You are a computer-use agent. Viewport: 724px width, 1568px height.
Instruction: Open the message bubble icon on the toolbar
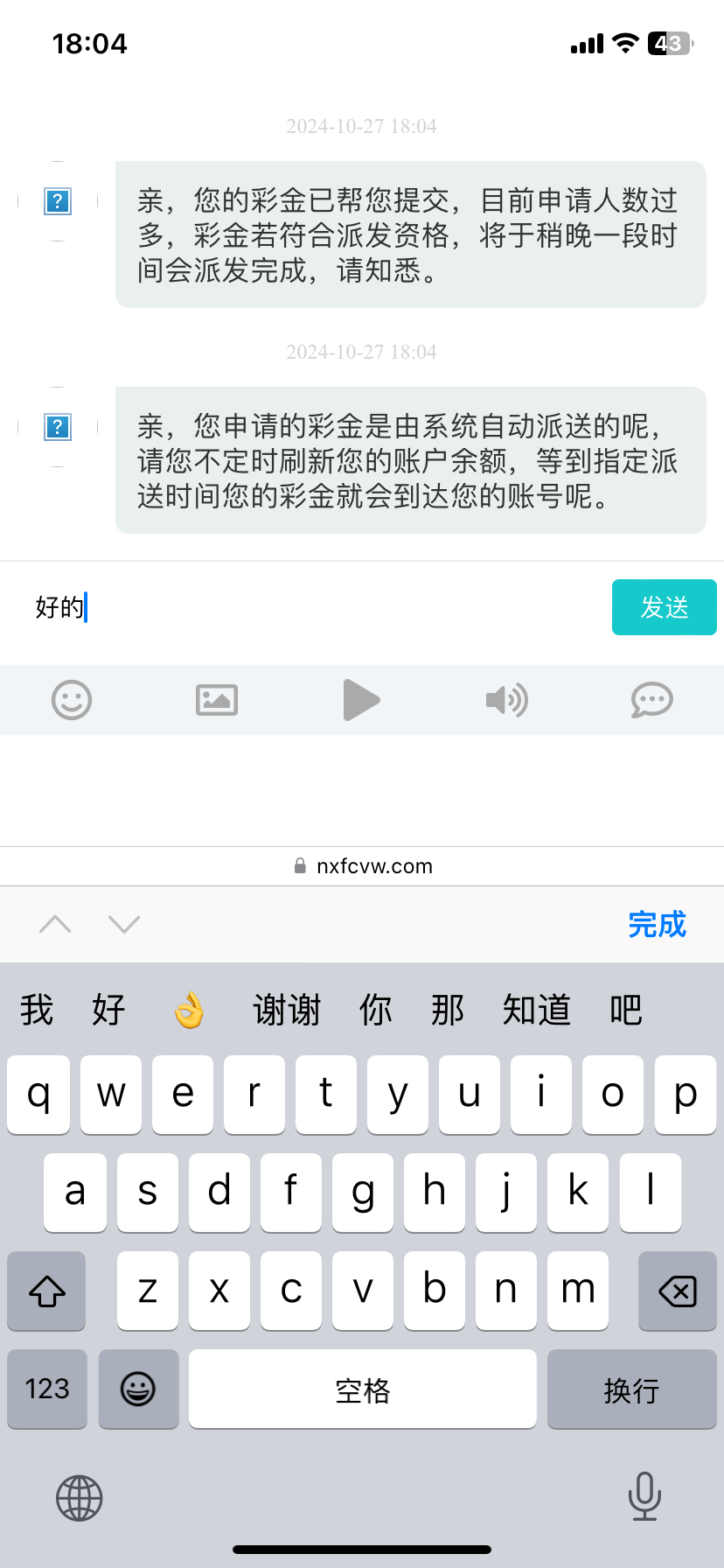coord(651,700)
